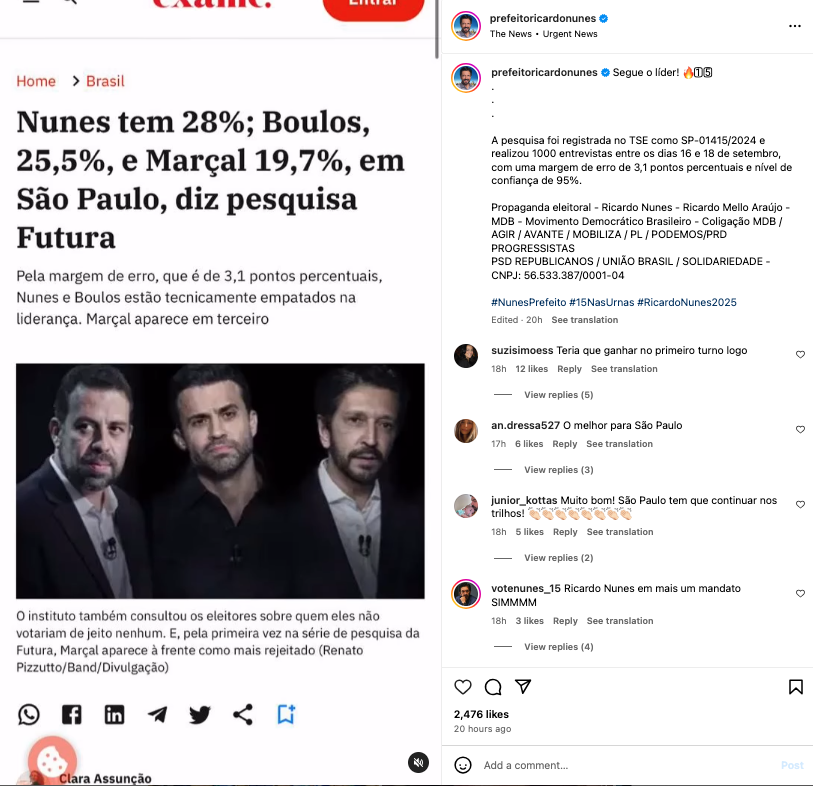Screen dimensions: 813x786
Task: Expand View replies (5) under suzisimoess
Action: pos(558,395)
